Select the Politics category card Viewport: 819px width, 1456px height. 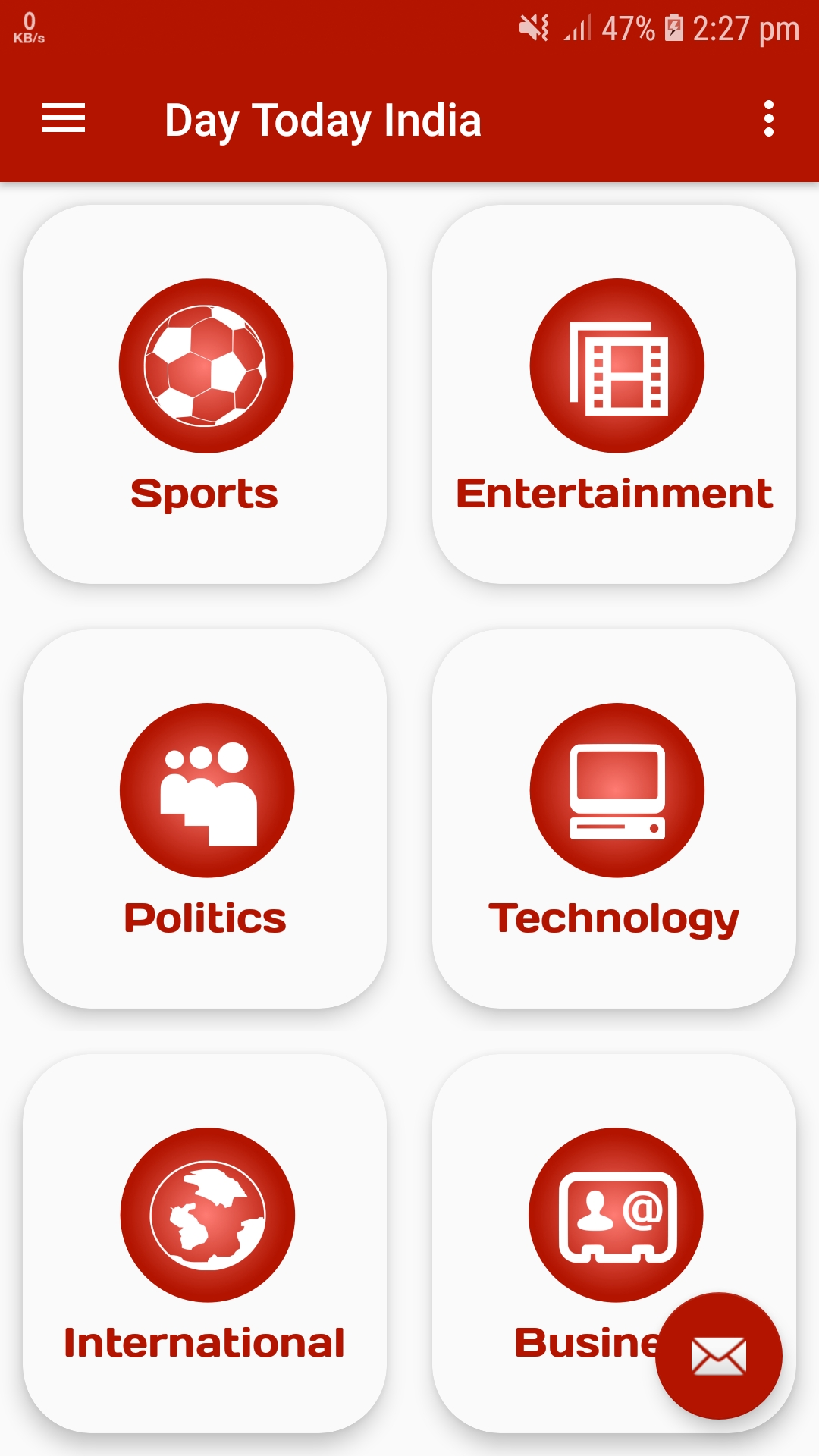pos(205,819)
